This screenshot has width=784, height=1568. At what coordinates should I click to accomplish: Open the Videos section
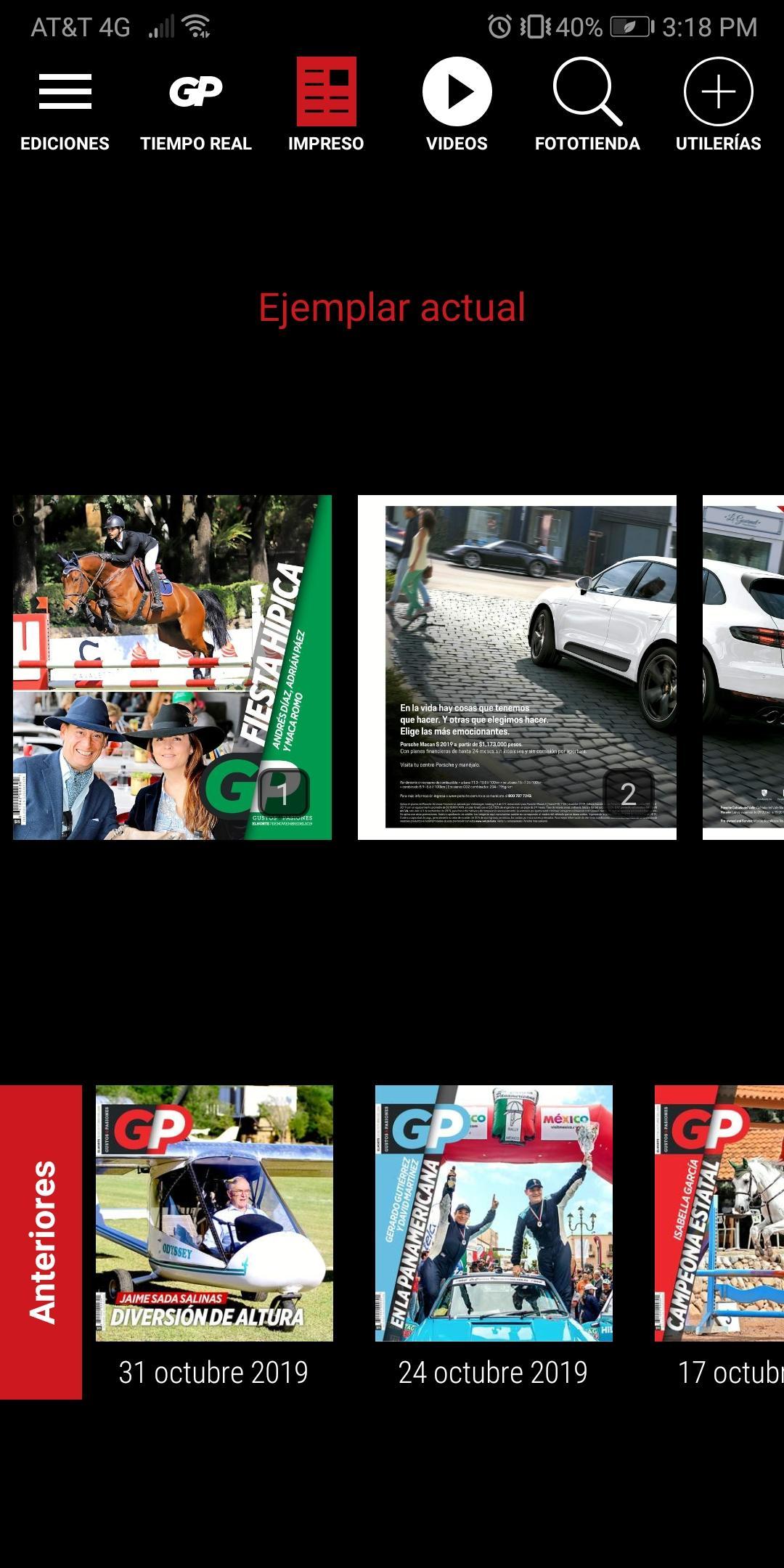pos(457,105)
